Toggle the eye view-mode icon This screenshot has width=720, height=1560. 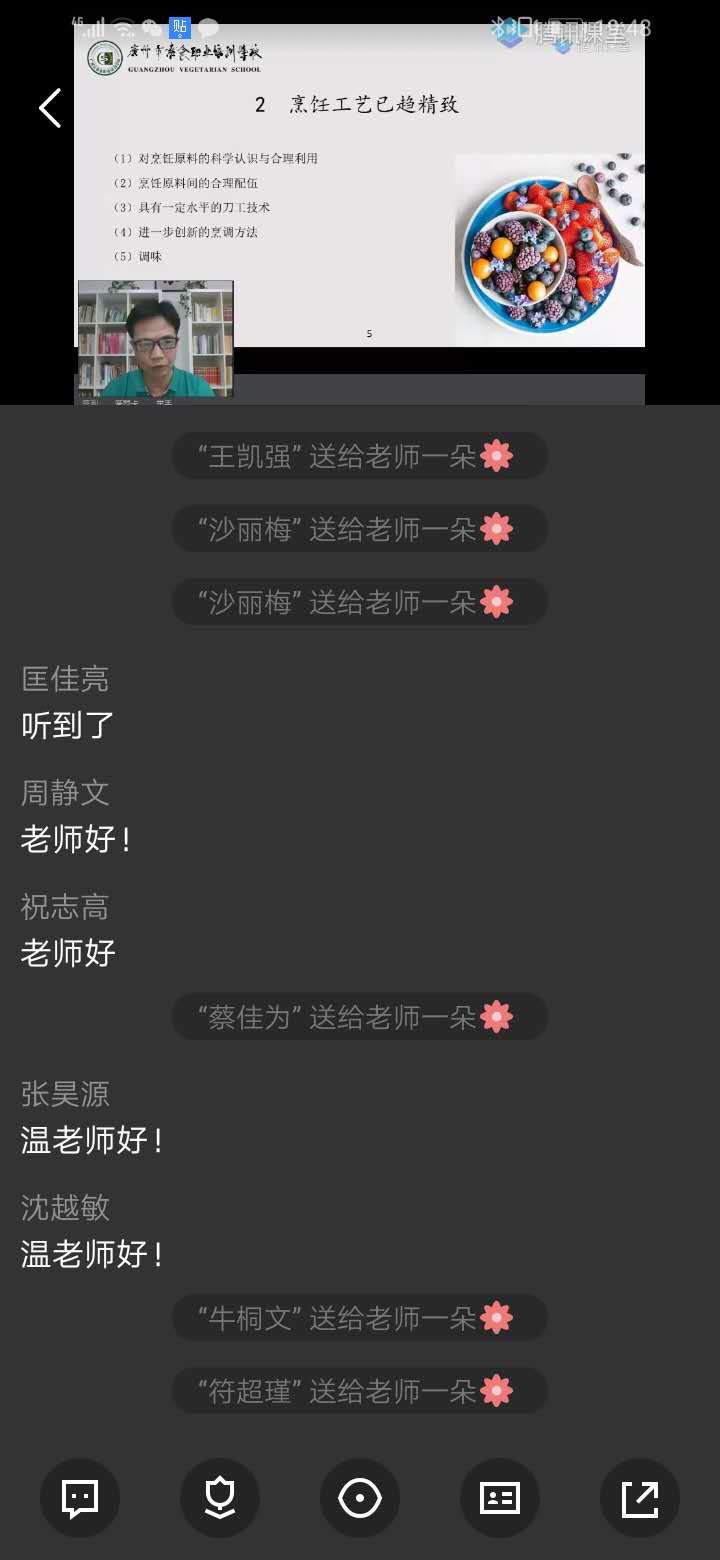360,1498
